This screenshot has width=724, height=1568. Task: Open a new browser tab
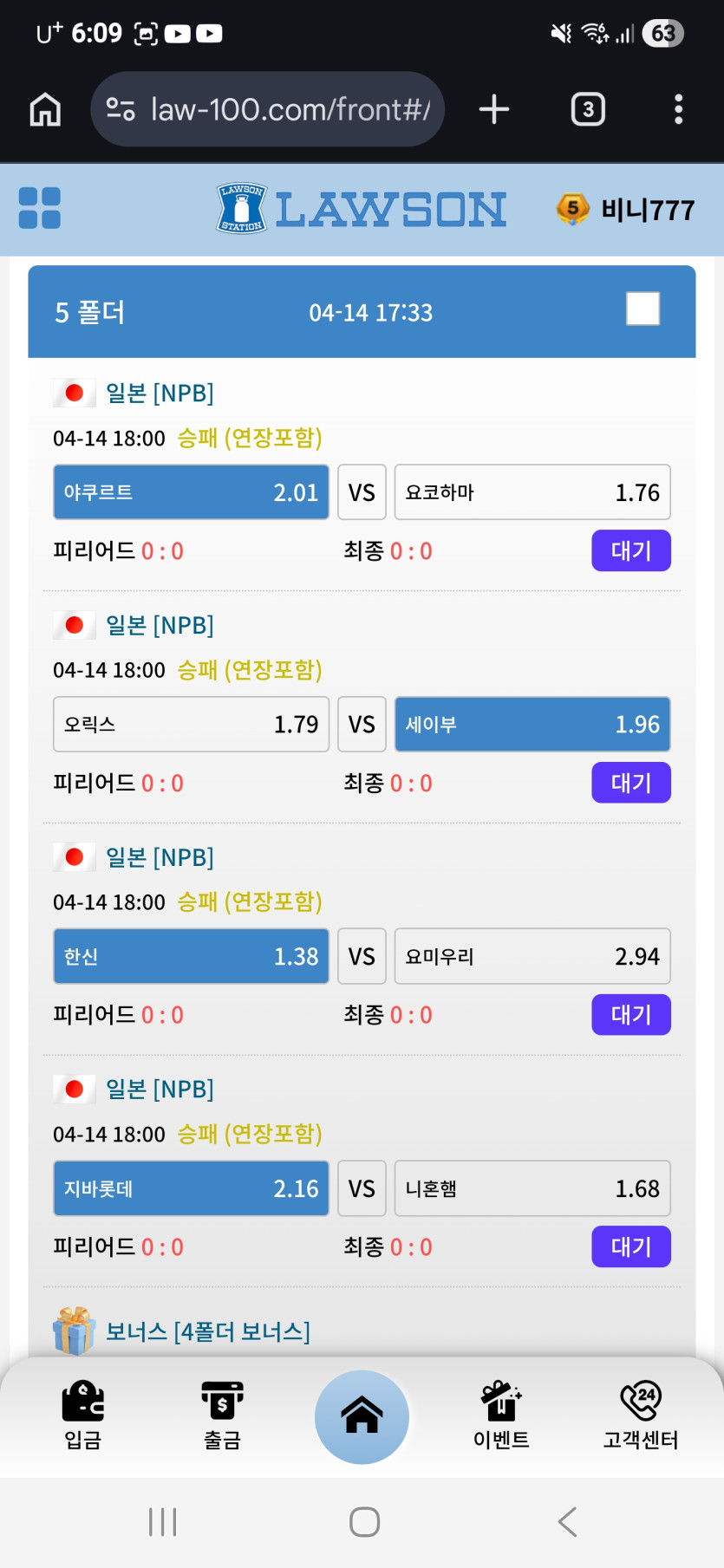[x=494, y=109]
